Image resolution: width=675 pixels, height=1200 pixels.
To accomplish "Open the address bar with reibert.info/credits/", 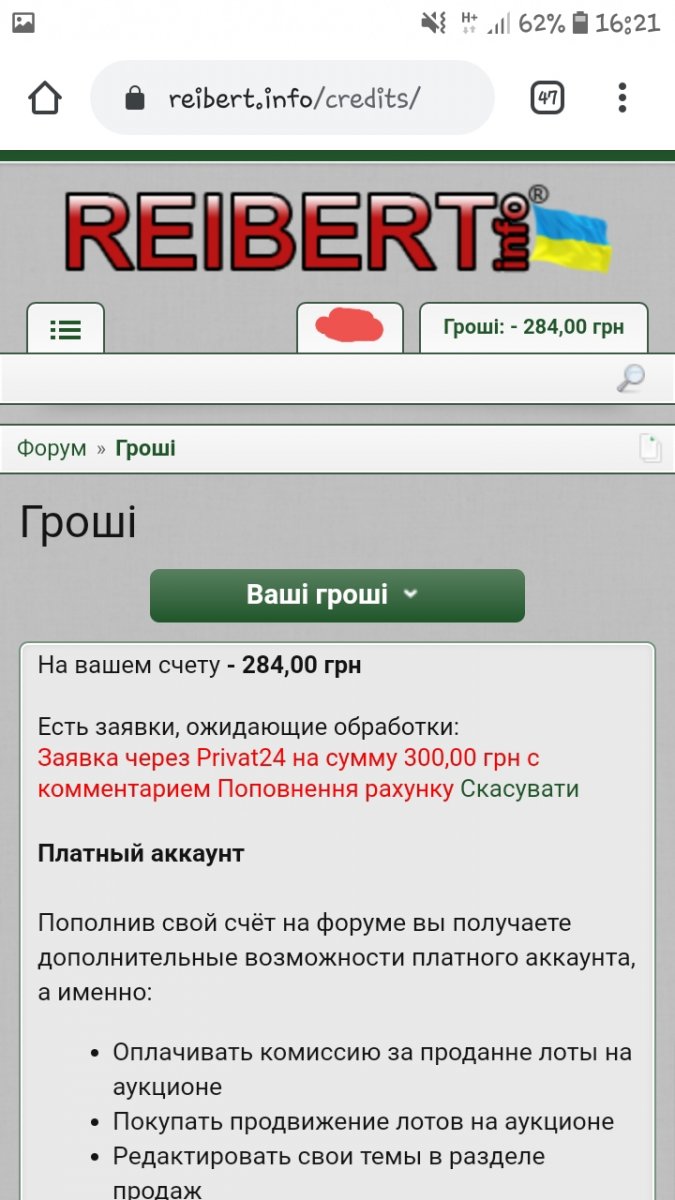I will pyautogui.click(x=292, y=98).
